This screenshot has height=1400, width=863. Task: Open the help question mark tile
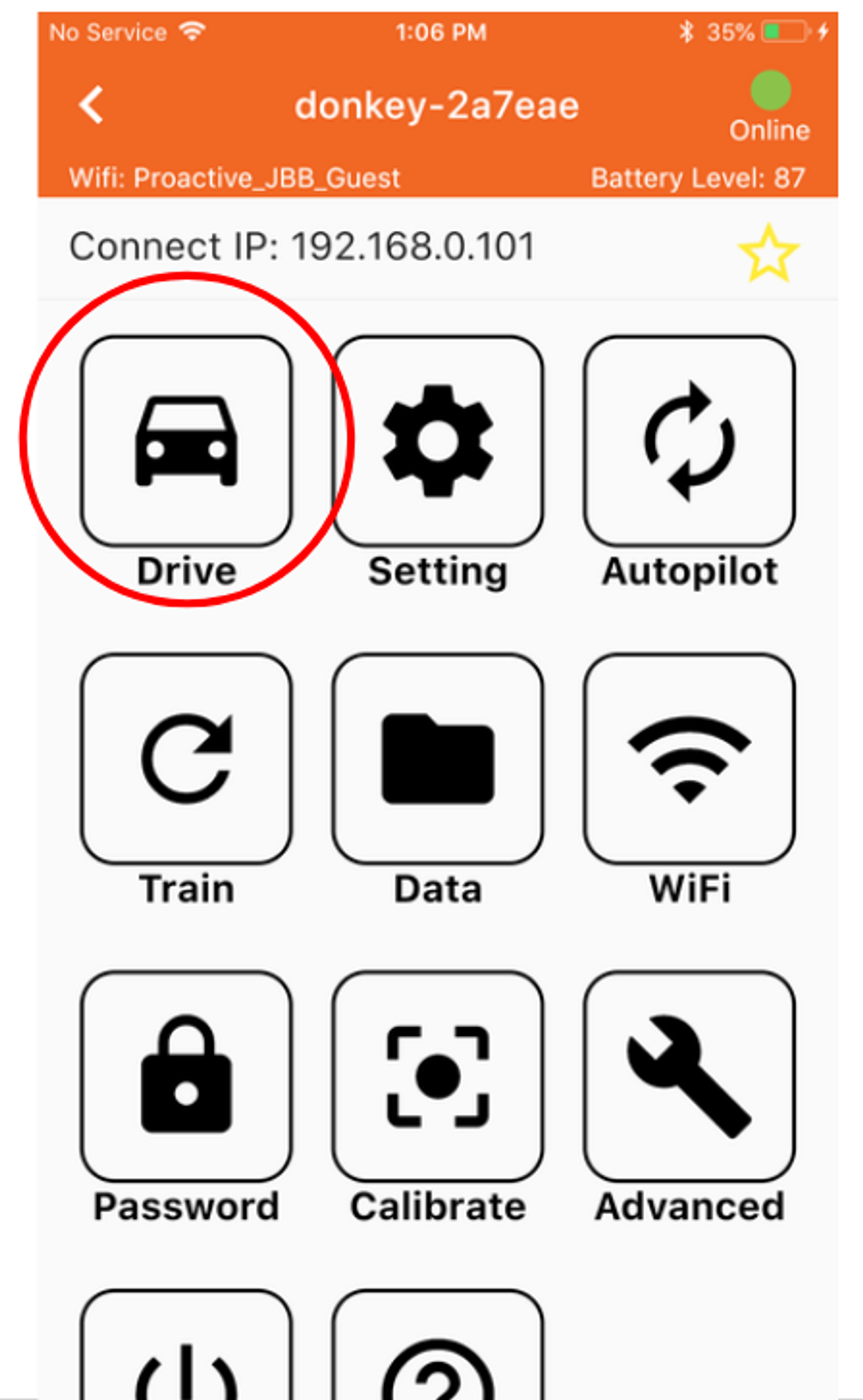437,1345
